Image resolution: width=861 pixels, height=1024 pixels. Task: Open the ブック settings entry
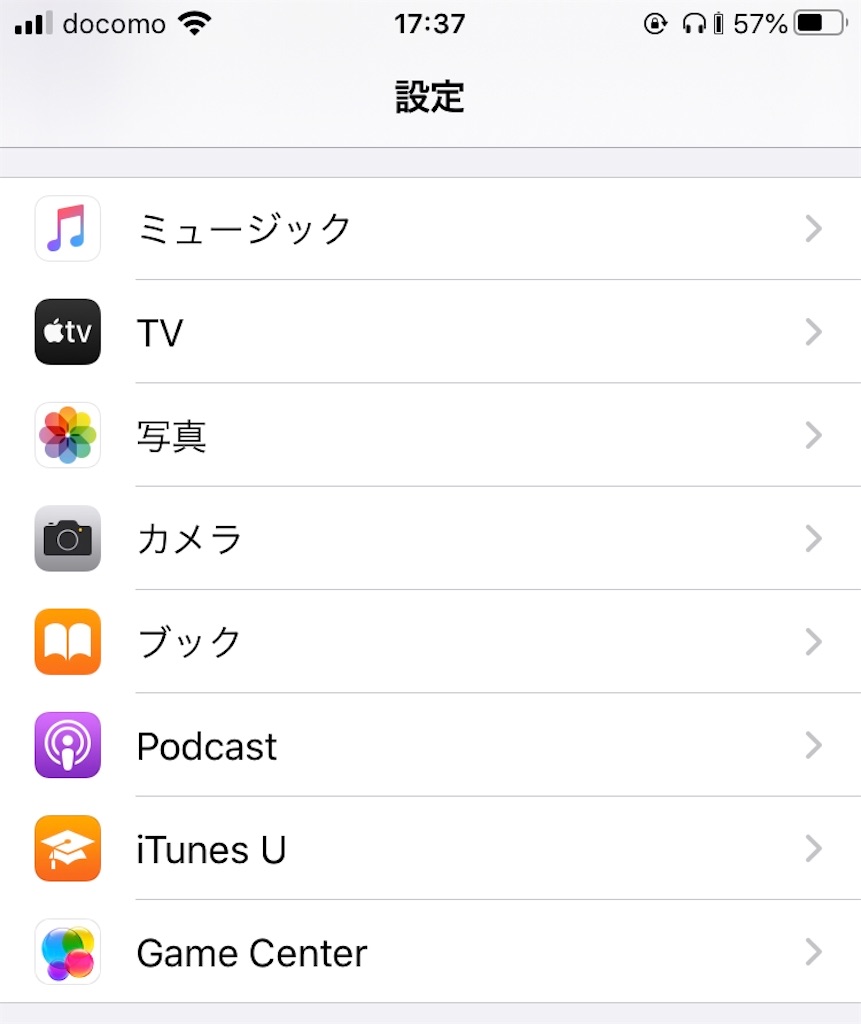(430, 642)
